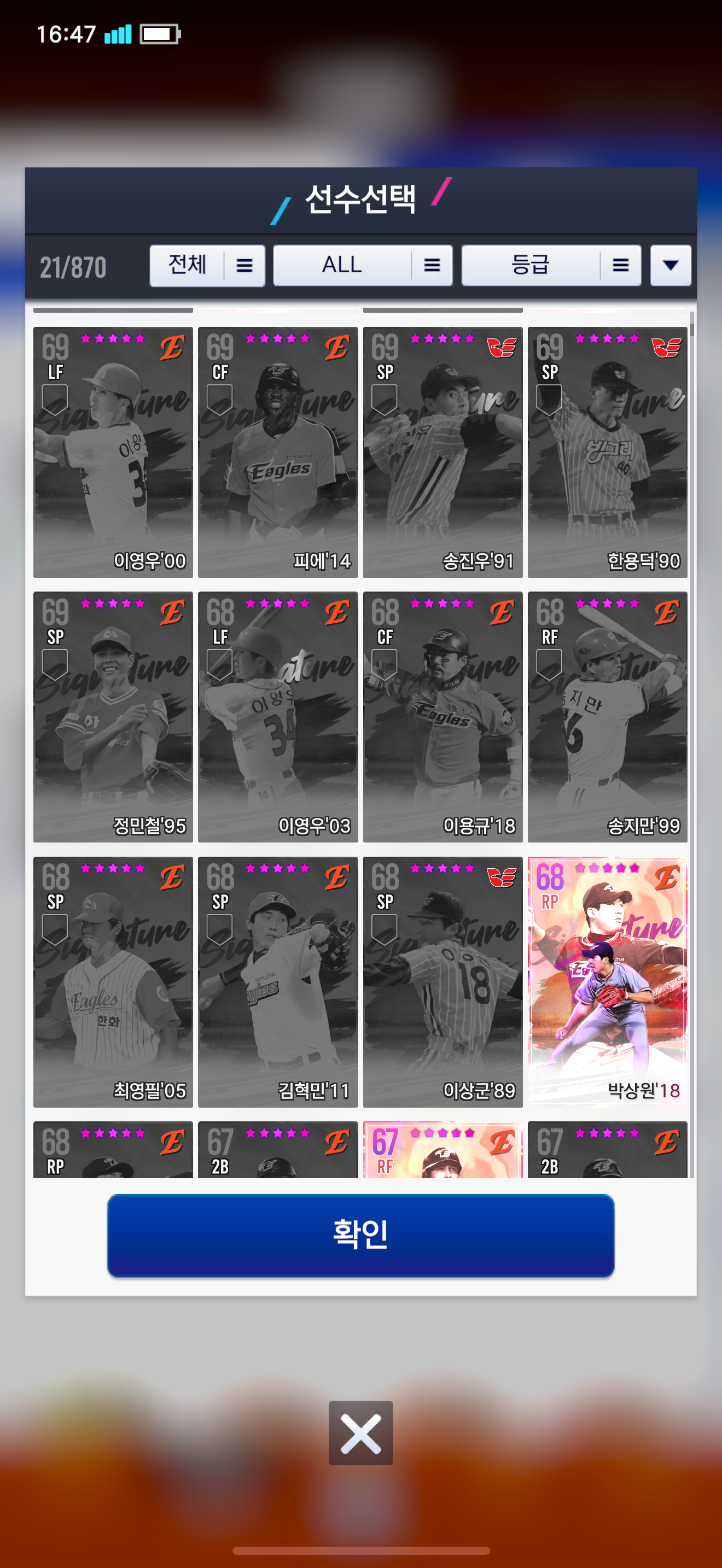722x1568 pixels.
Task: Select highlighted player card 박상원'18
Action: (x=607, y=981)
